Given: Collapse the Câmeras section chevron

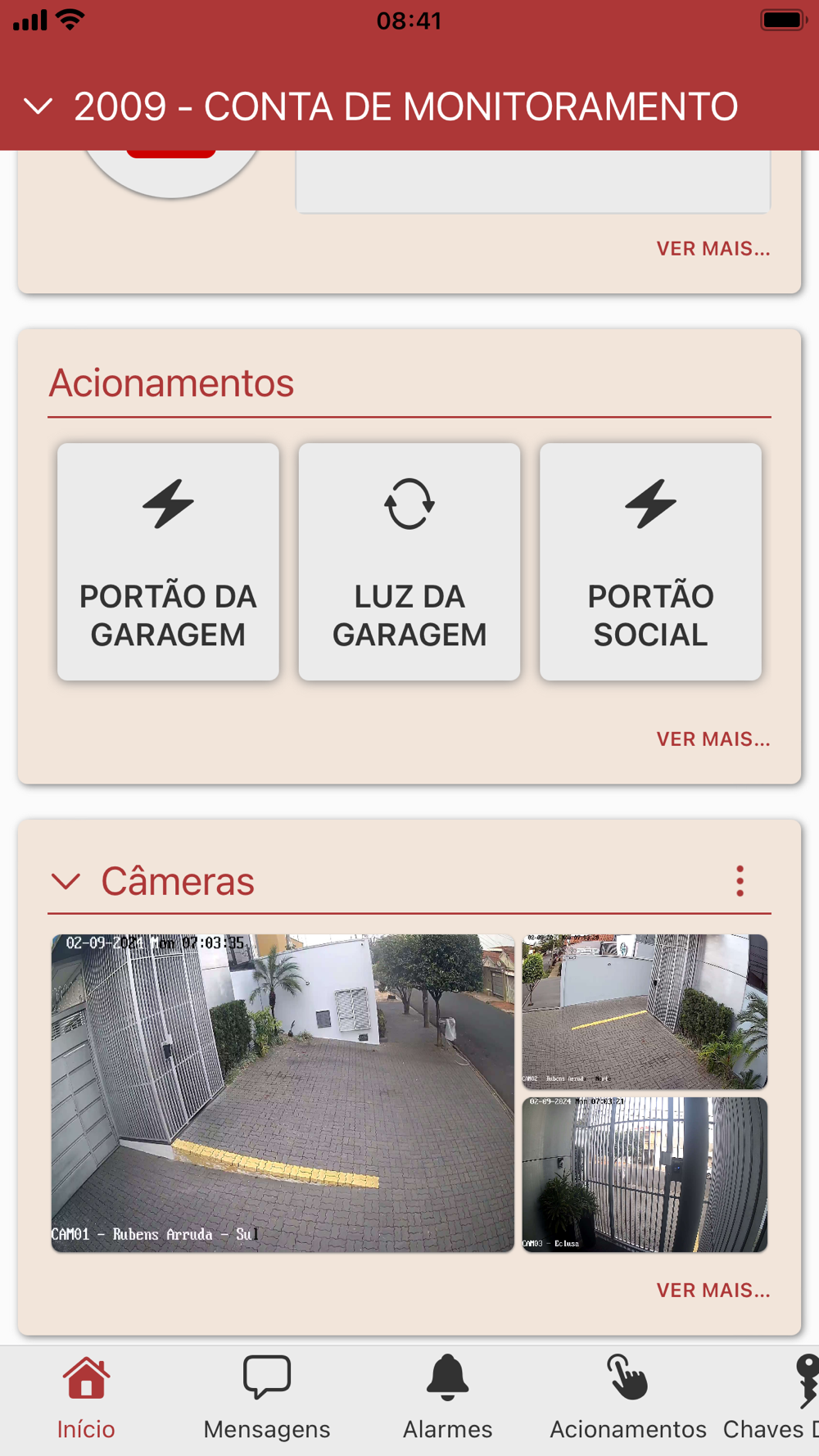Looking at the screenshot, I should 66,881.
